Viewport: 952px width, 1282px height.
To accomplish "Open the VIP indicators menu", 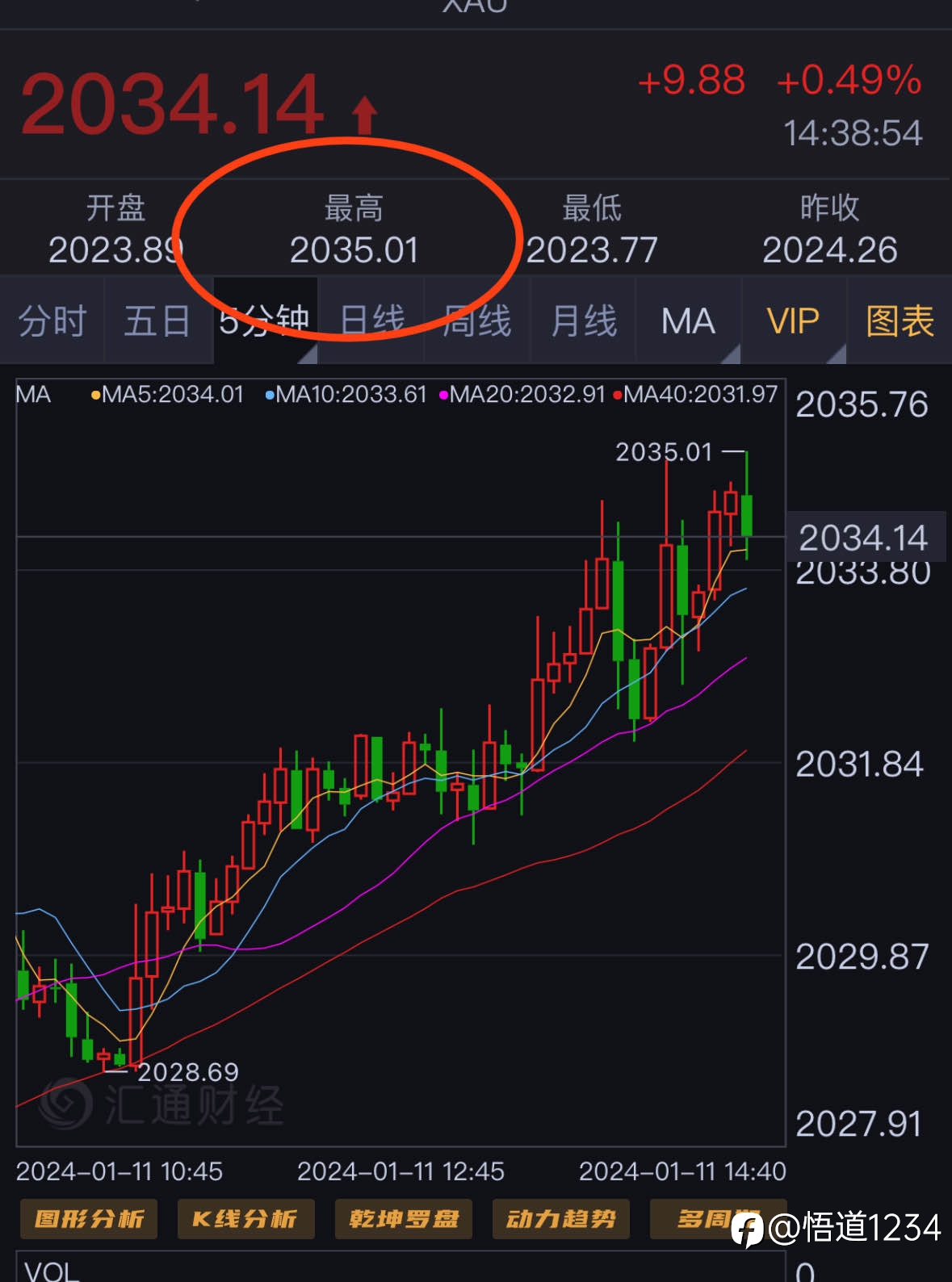I will [x=794, y=320].
